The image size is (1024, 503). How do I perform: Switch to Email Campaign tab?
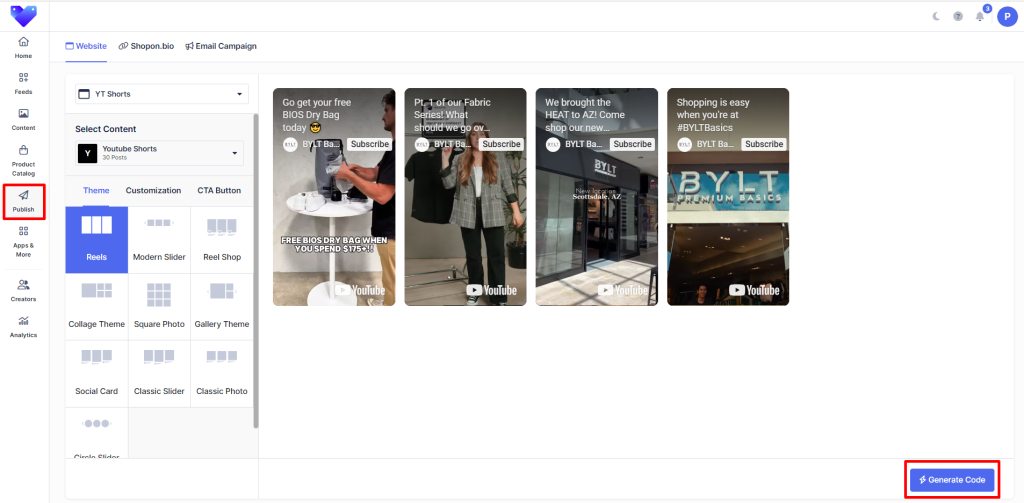220,46
